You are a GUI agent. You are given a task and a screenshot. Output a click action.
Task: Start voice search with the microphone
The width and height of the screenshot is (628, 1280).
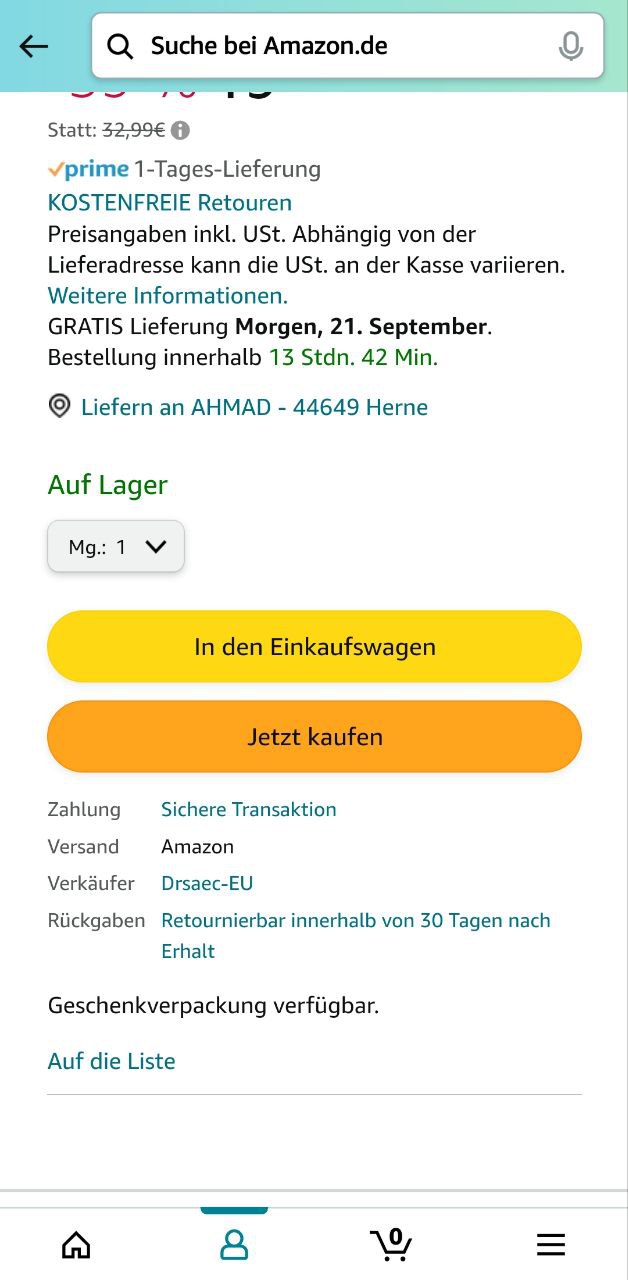pos(570,46)
